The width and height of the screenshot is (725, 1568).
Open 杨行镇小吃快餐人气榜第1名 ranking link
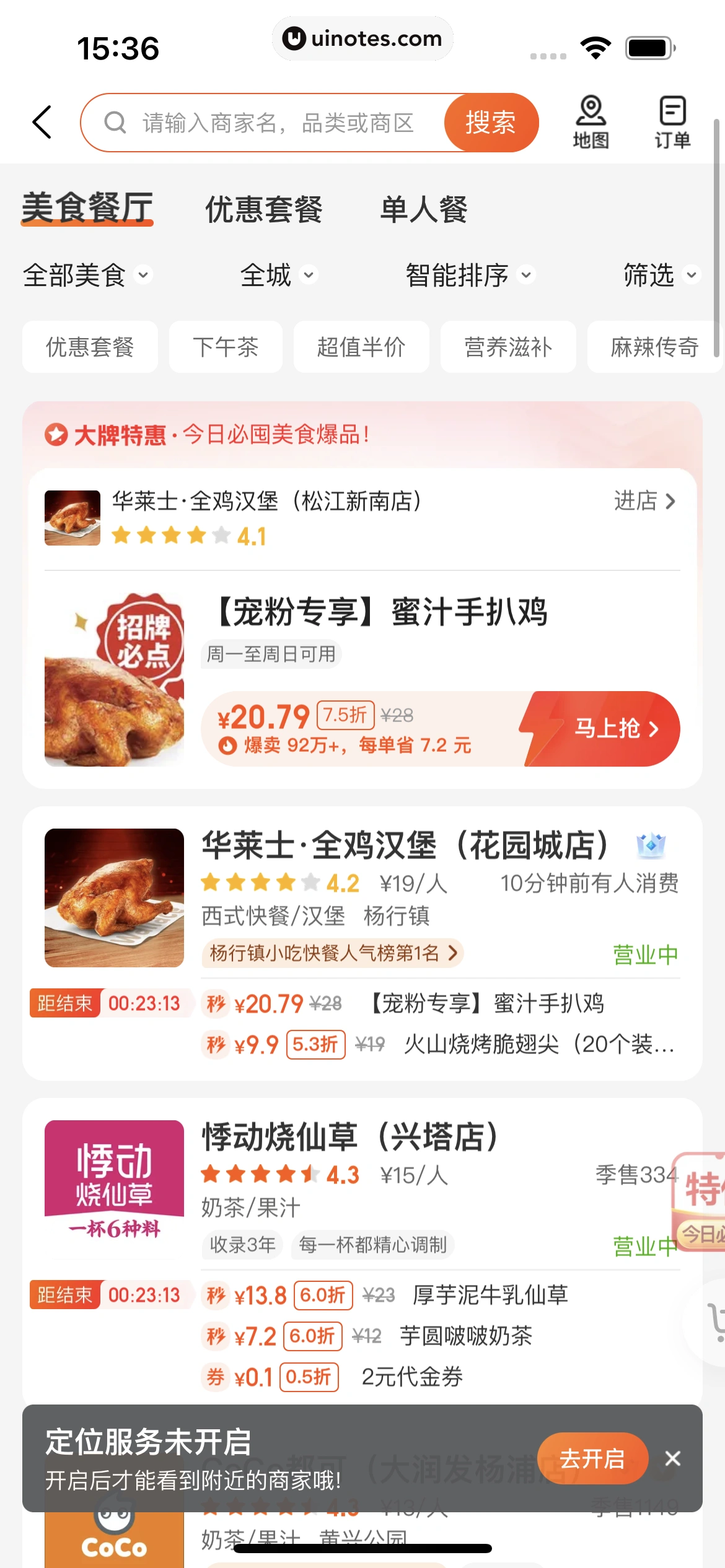pyautogui.click(x=333, y=952)
